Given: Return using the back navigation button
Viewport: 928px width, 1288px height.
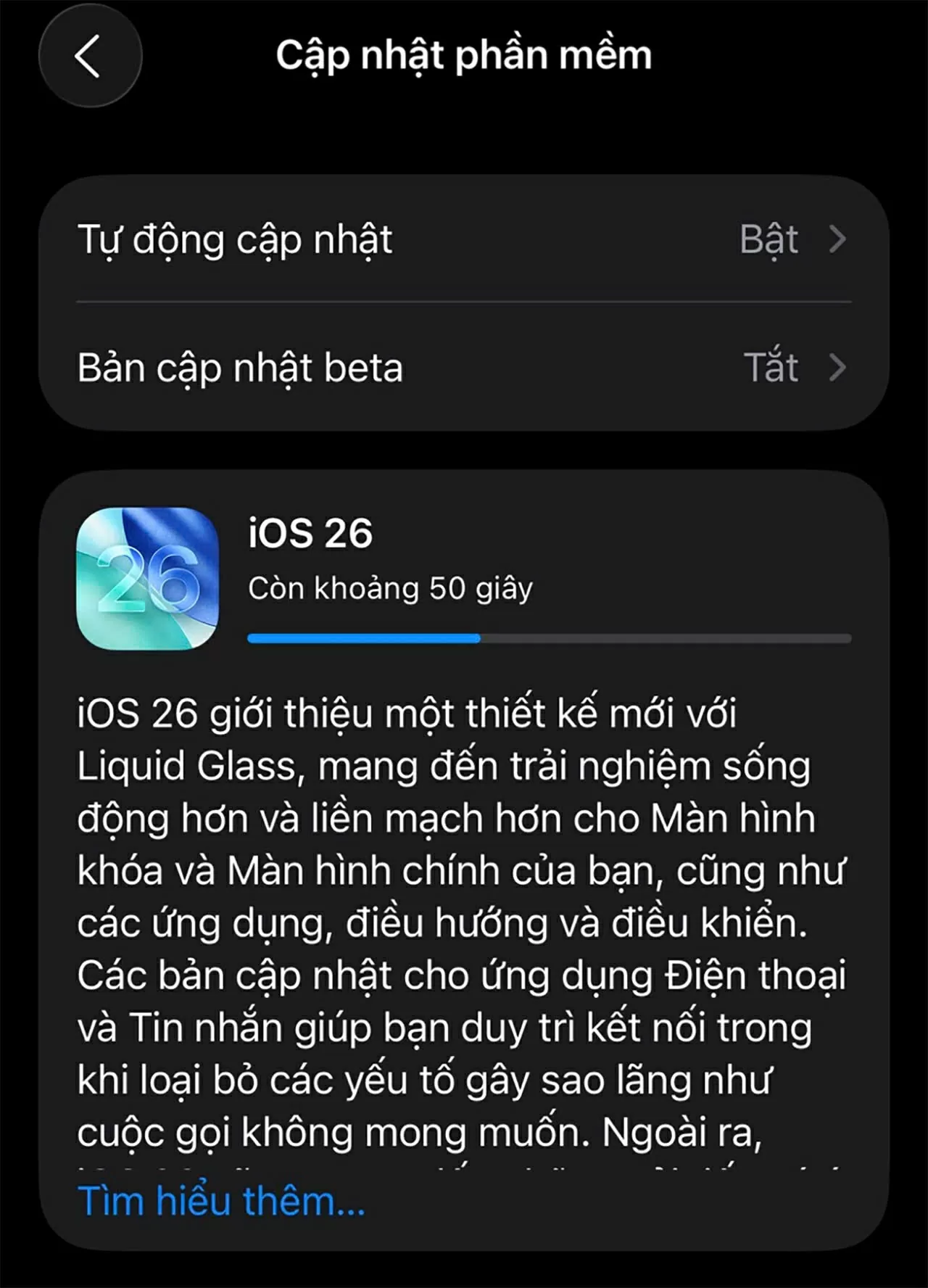Looking at the screenshot, I should [88, 57].
